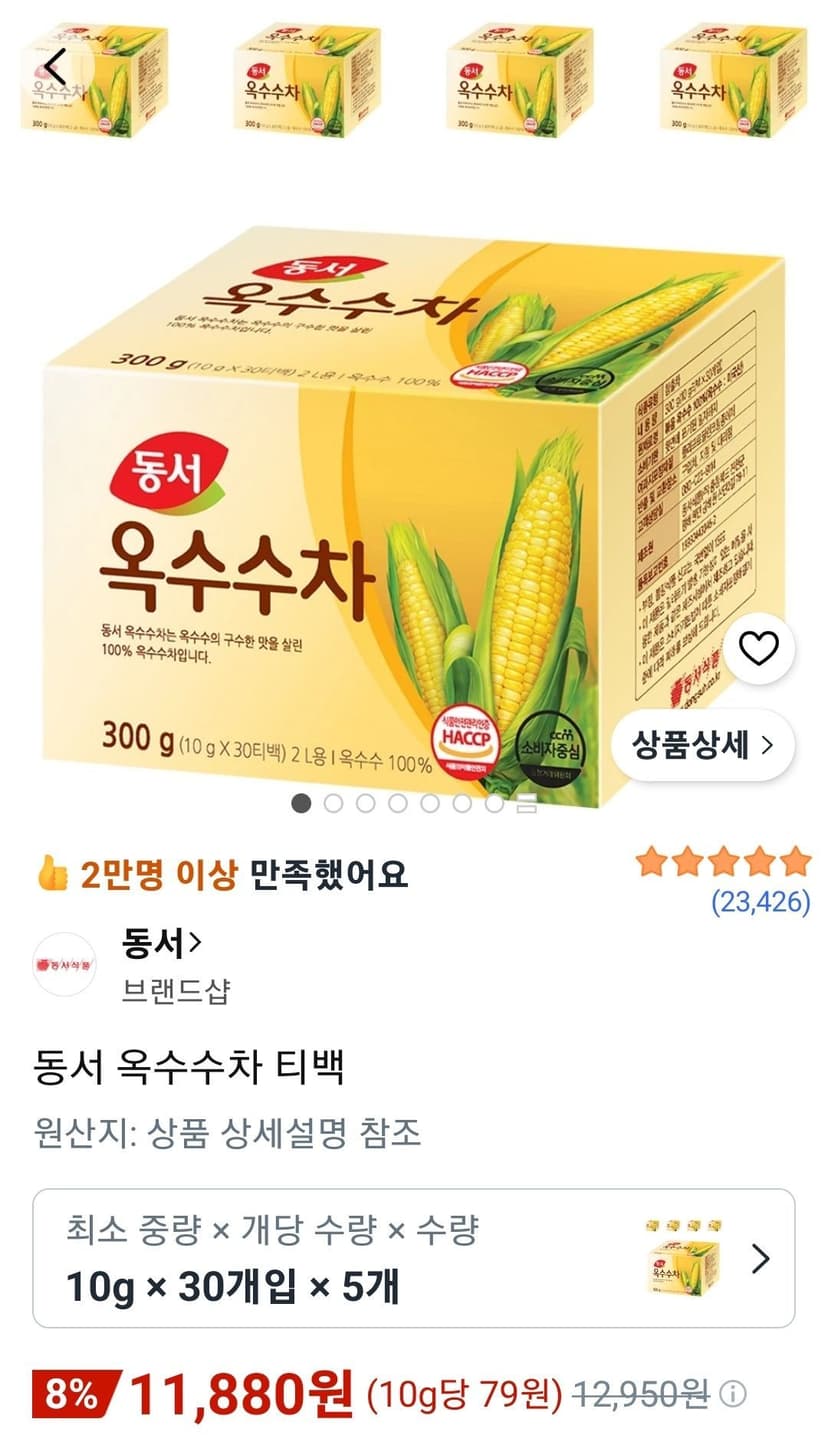Expand the 10g × 30개입 × 5개 option selector
Viewport: 828px width, 1441px height.
pyautogui.click(x=414, y=1258)
